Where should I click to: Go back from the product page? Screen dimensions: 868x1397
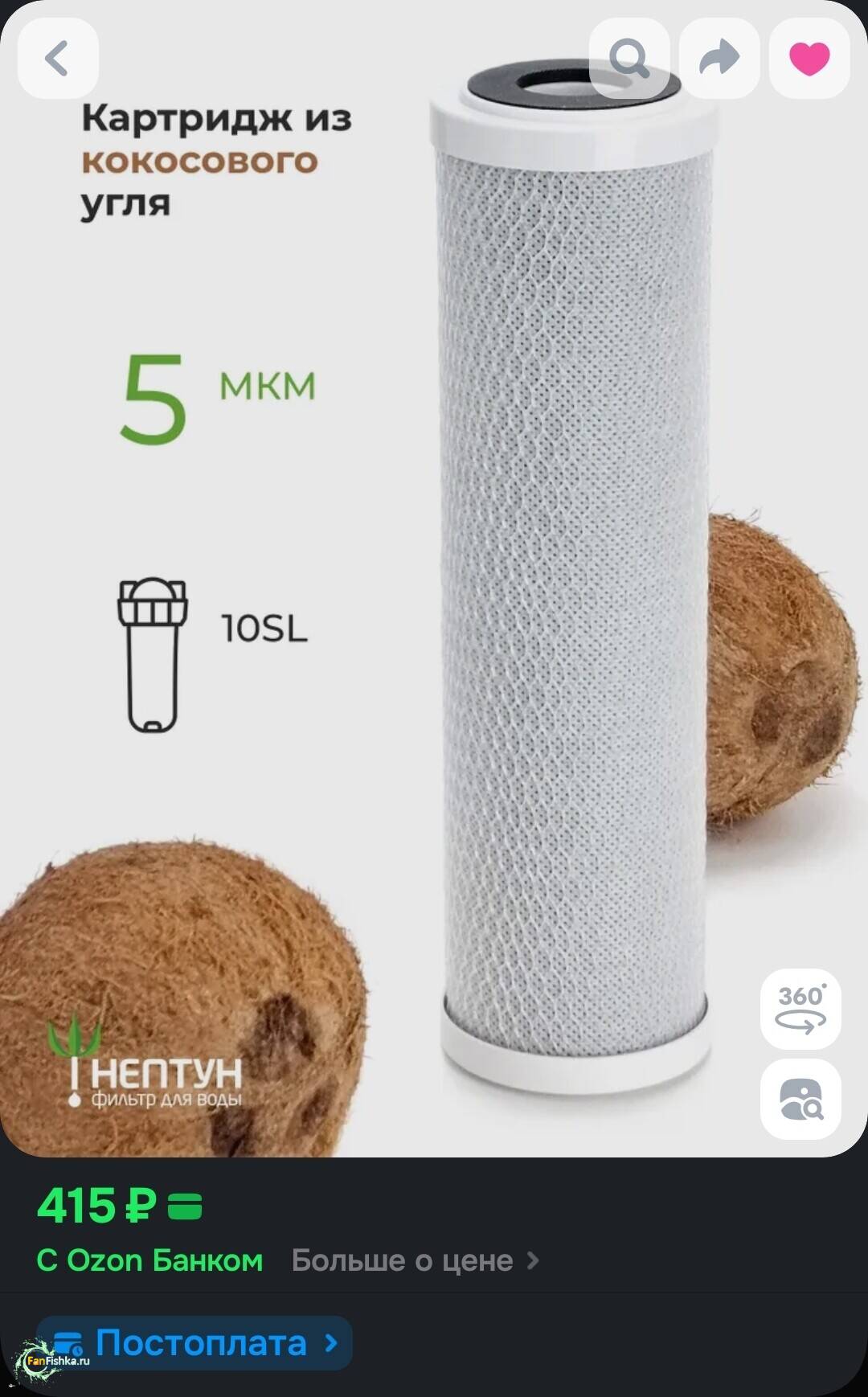coord(58,59)
